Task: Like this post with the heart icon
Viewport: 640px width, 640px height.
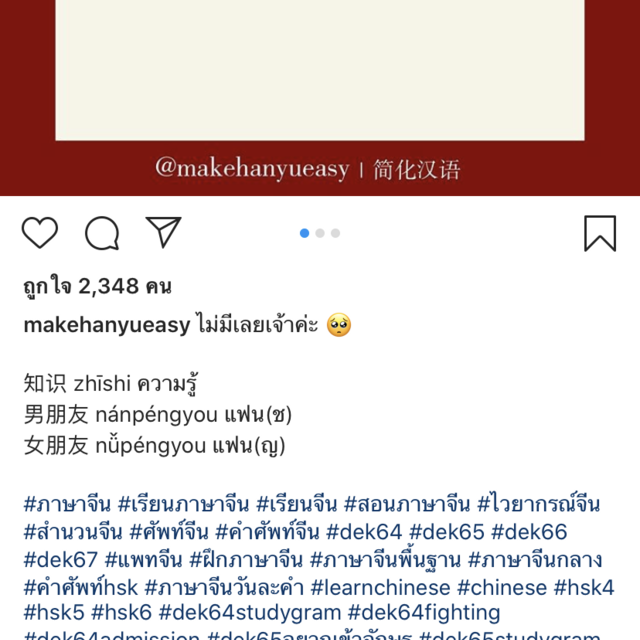Action: [40, 233]
